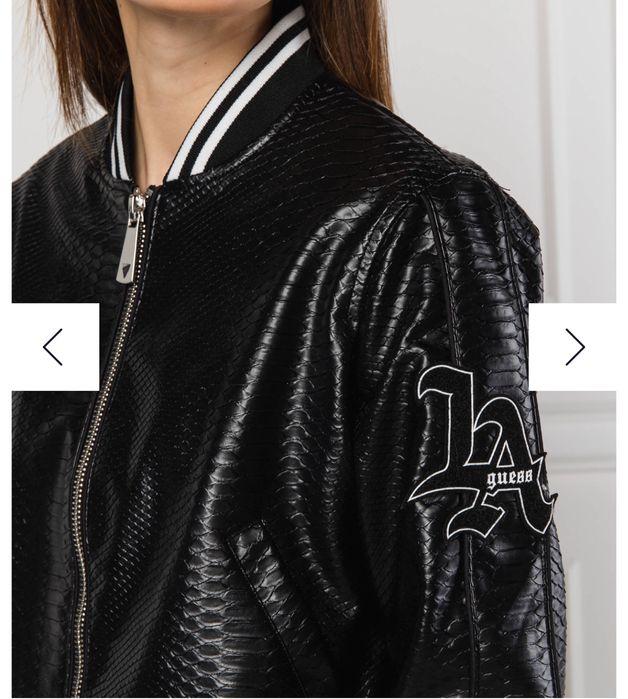Go to the previous product photo
Screen dimensions: 628x699
point(54,347)
